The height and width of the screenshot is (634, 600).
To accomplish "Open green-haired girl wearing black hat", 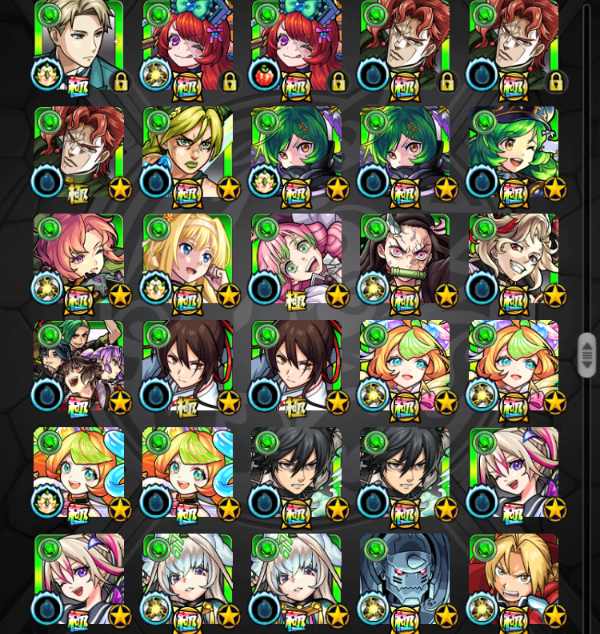I will (x=513, y=152).
